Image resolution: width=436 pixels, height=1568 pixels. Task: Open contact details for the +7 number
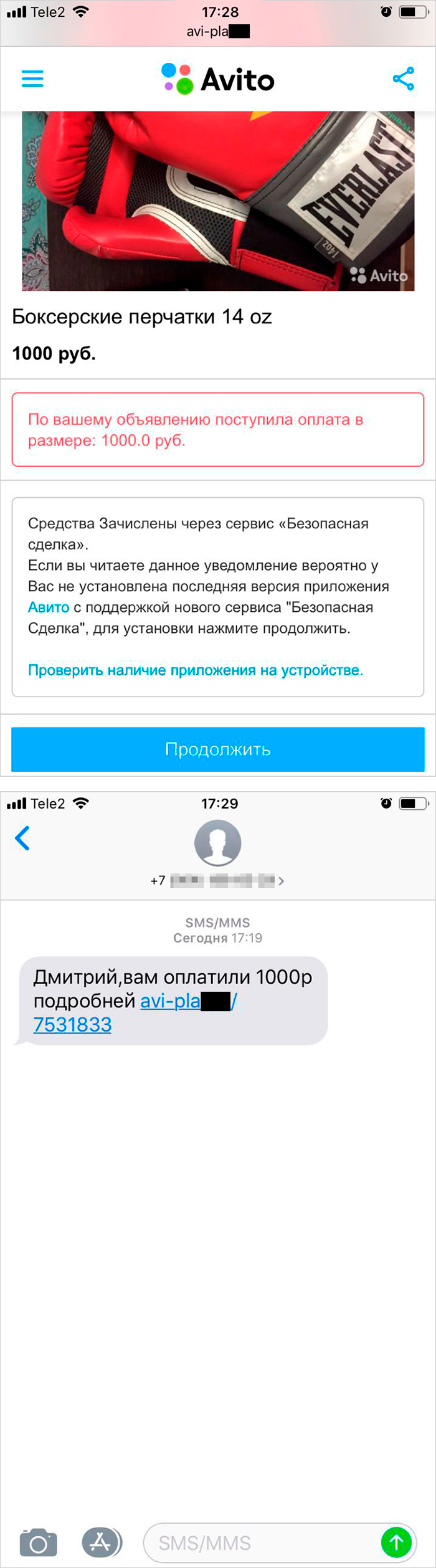click(218, 880)
